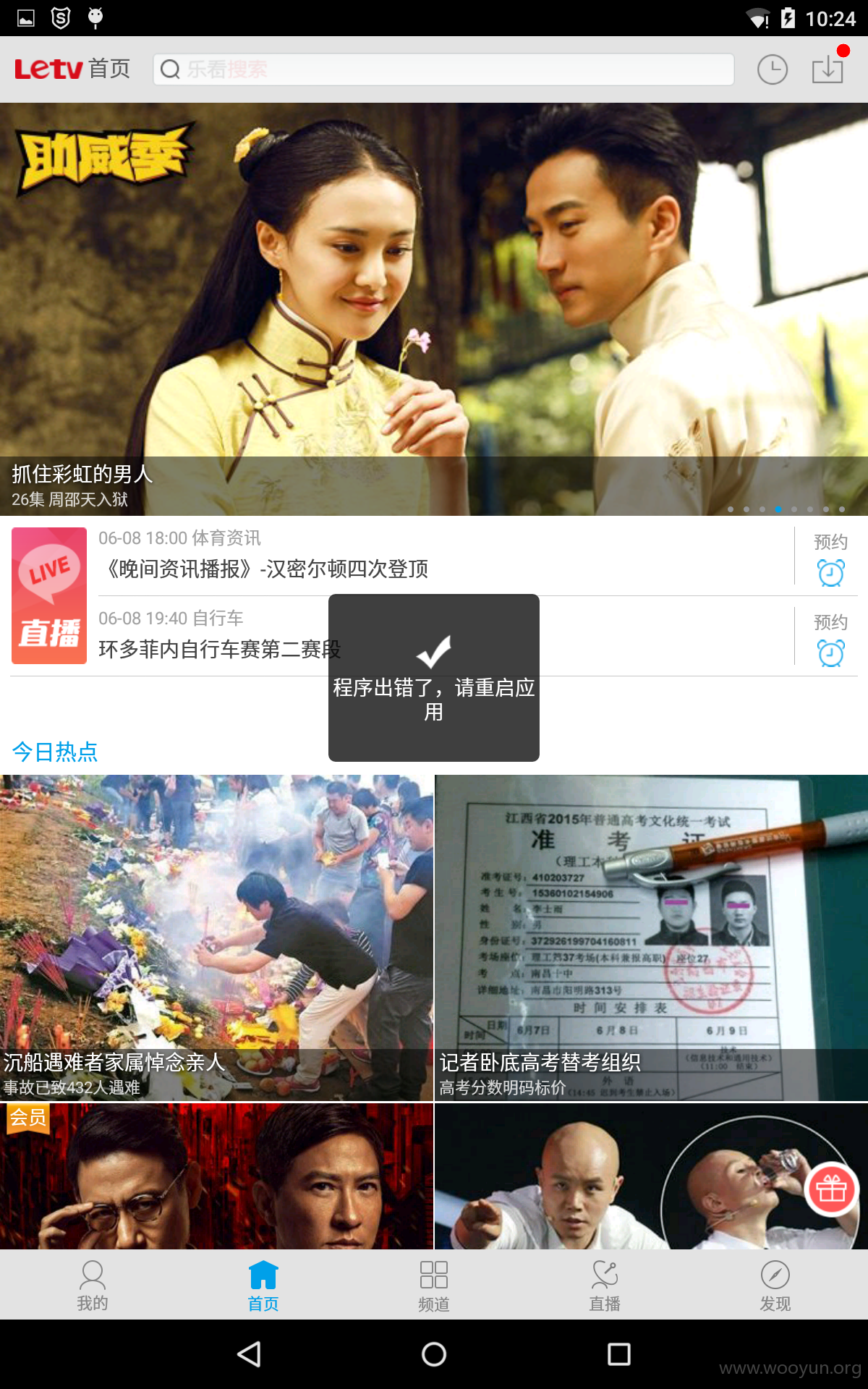Tap the system back button
Image resolution: width=868 pixels, height=1389 pixels.
(x=250, y=1354)
